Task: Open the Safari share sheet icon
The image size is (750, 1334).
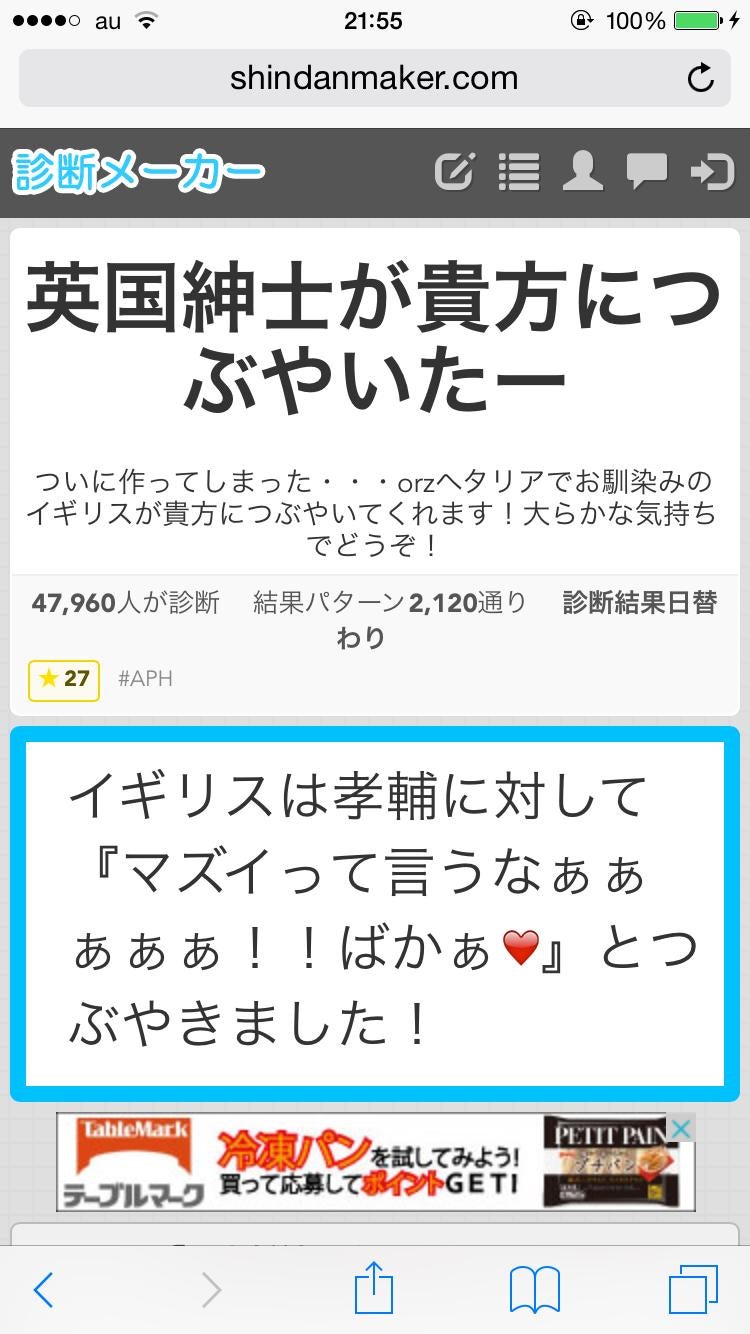Action: point(374,1290)
